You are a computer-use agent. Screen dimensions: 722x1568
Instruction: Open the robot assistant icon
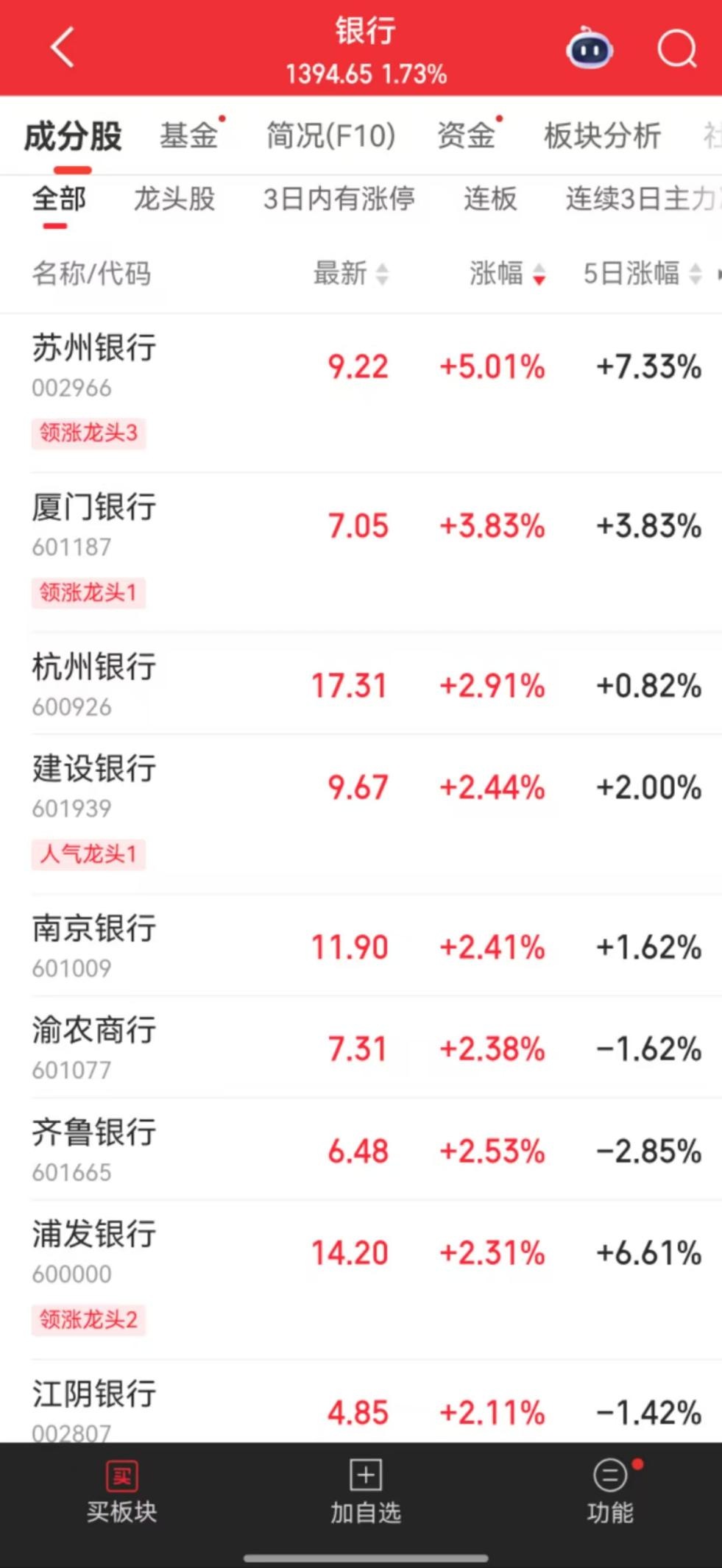[x=590, y=49]
